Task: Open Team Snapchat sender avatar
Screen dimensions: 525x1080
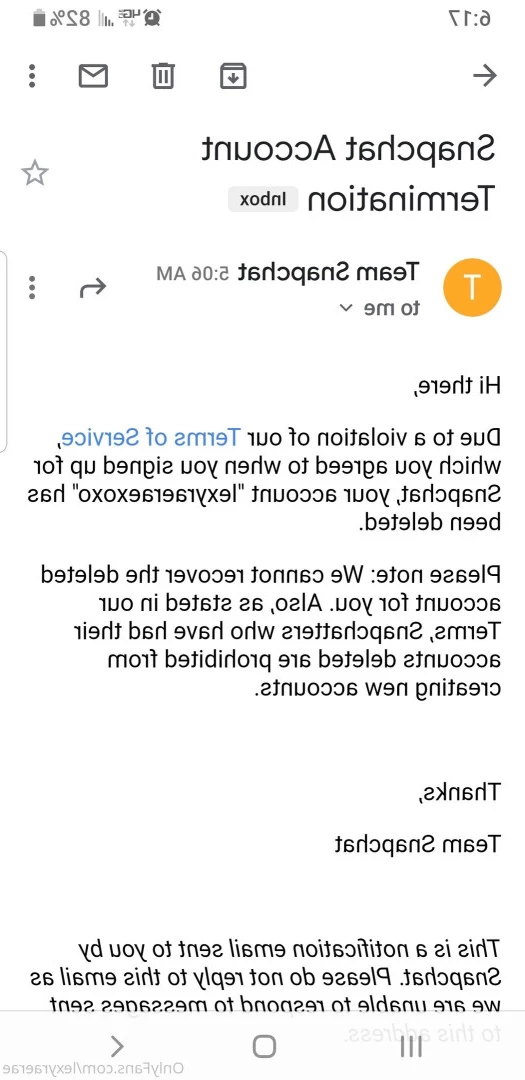Action: coord(472,287)
